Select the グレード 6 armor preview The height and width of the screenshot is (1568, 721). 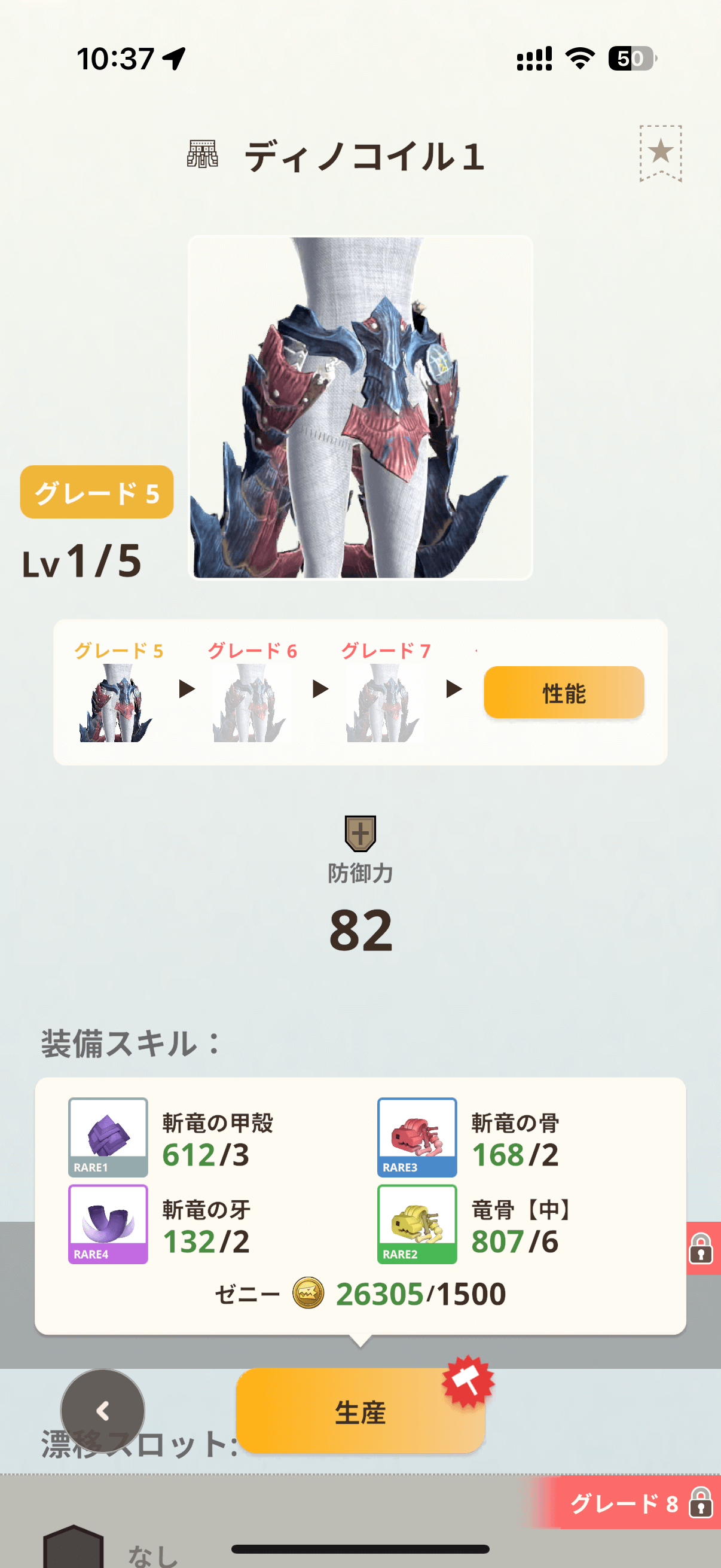pyautogui.click(x=250, y=702)
